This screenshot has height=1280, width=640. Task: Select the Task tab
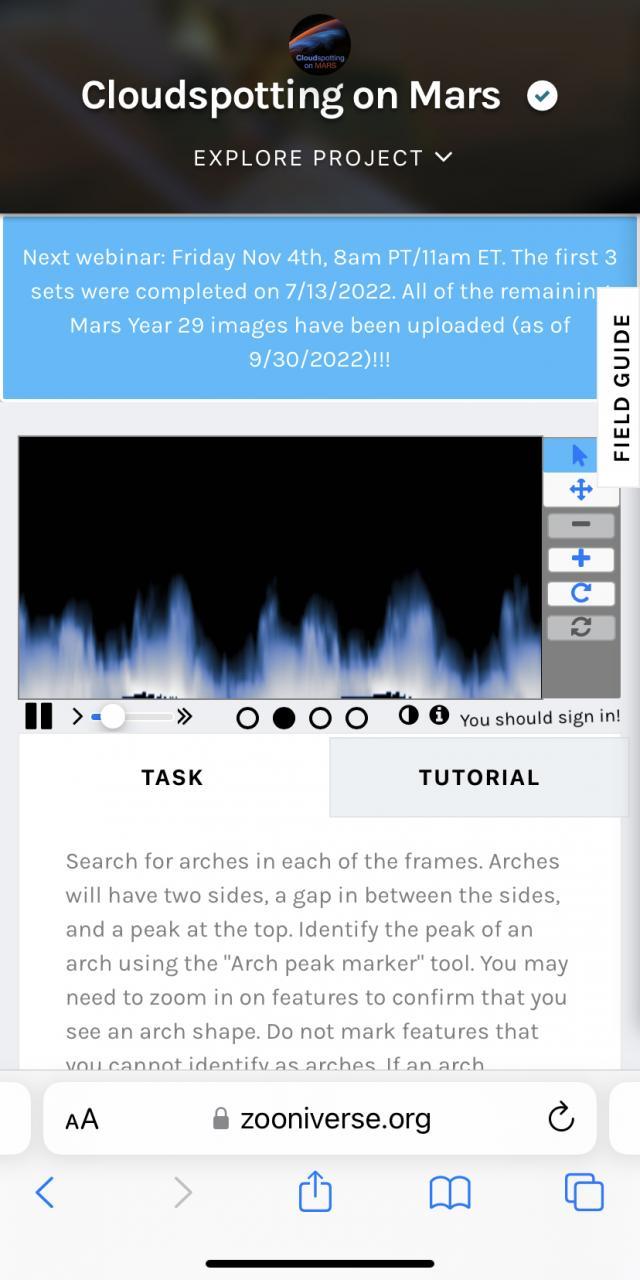[173, 777]
